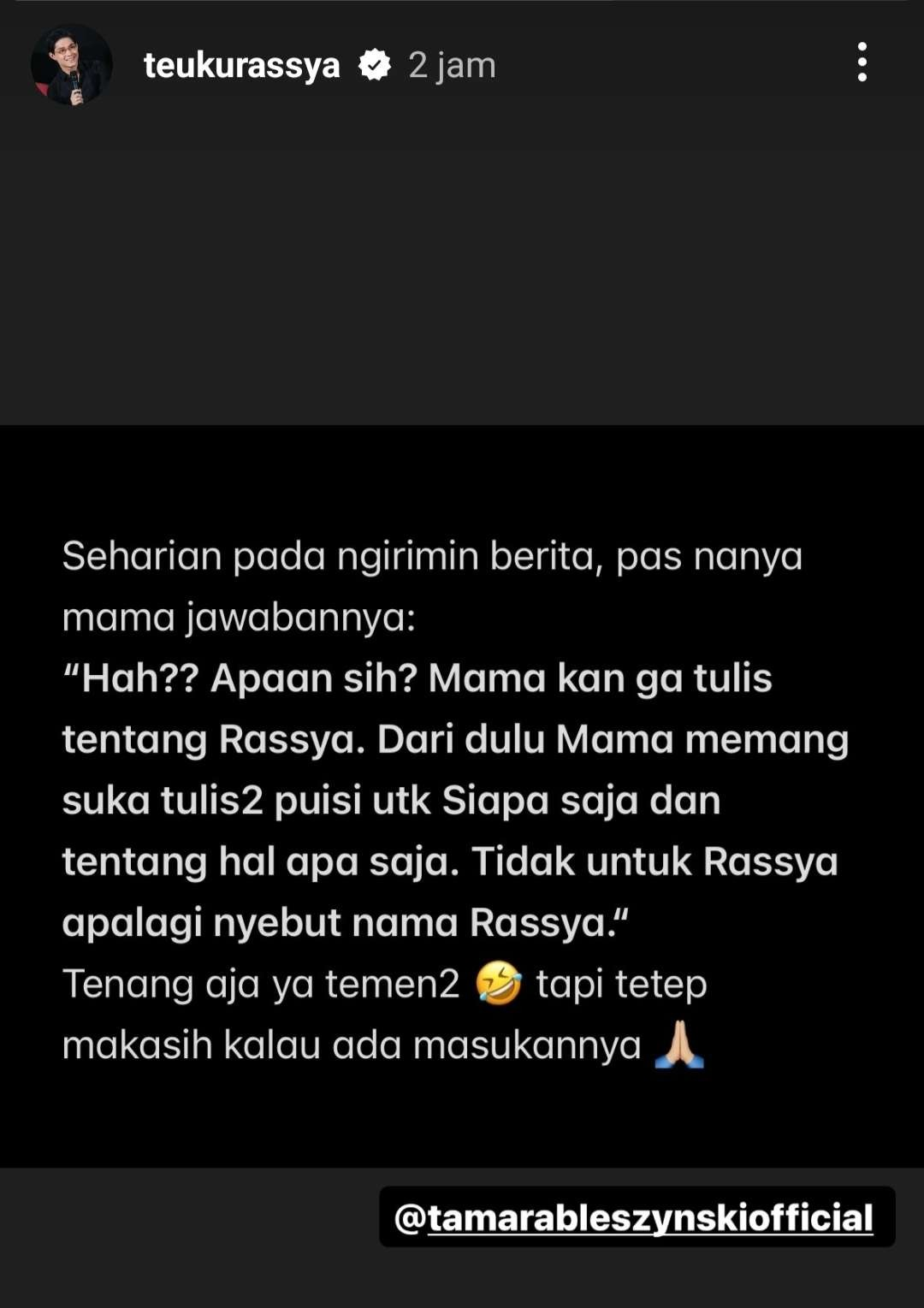Open the @tamarableszynskiofficial mention
The height and width of the screenshot is (1308, 924).
pyautogui.click(x=636, y=1216)
